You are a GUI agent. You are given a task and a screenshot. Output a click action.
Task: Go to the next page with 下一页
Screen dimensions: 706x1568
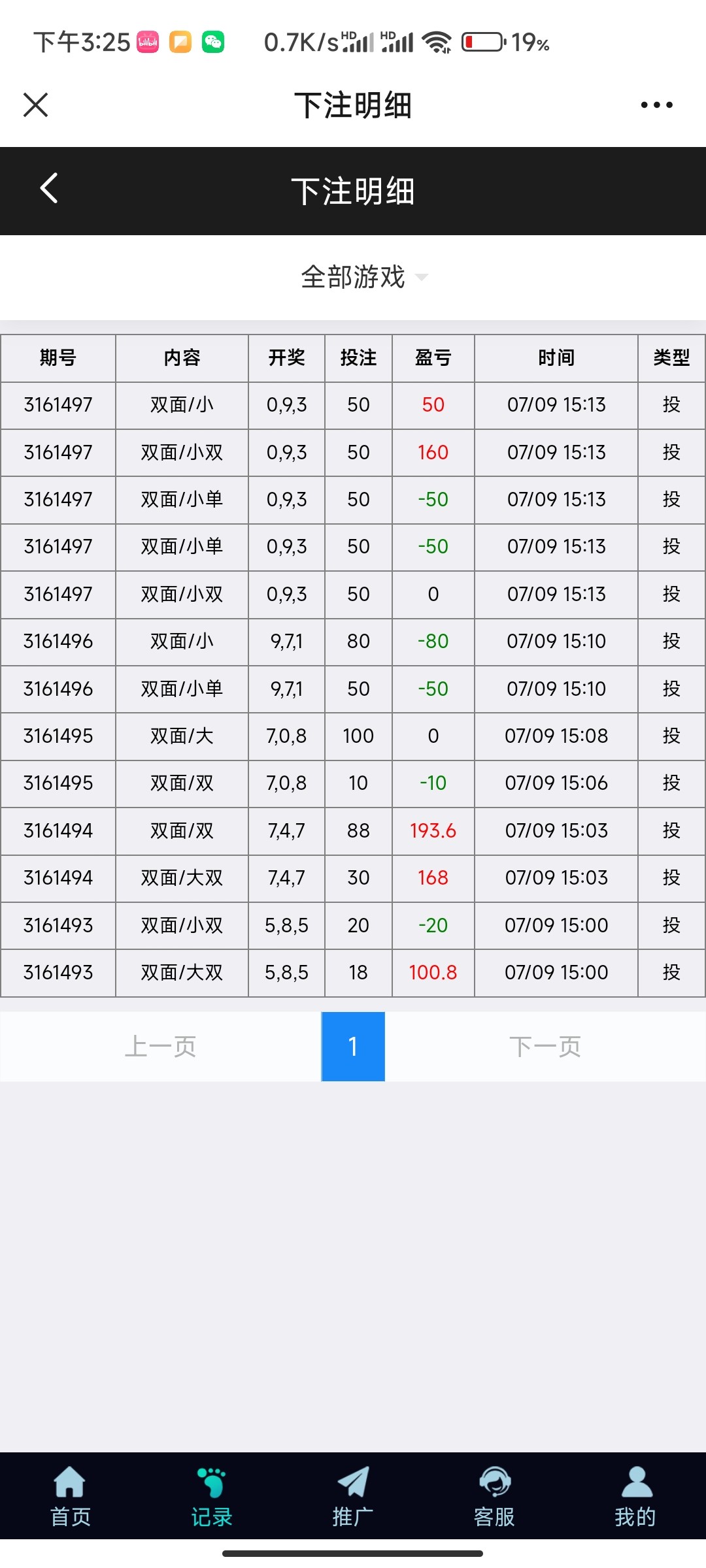pyautogui.click(x=545, y=1047)
